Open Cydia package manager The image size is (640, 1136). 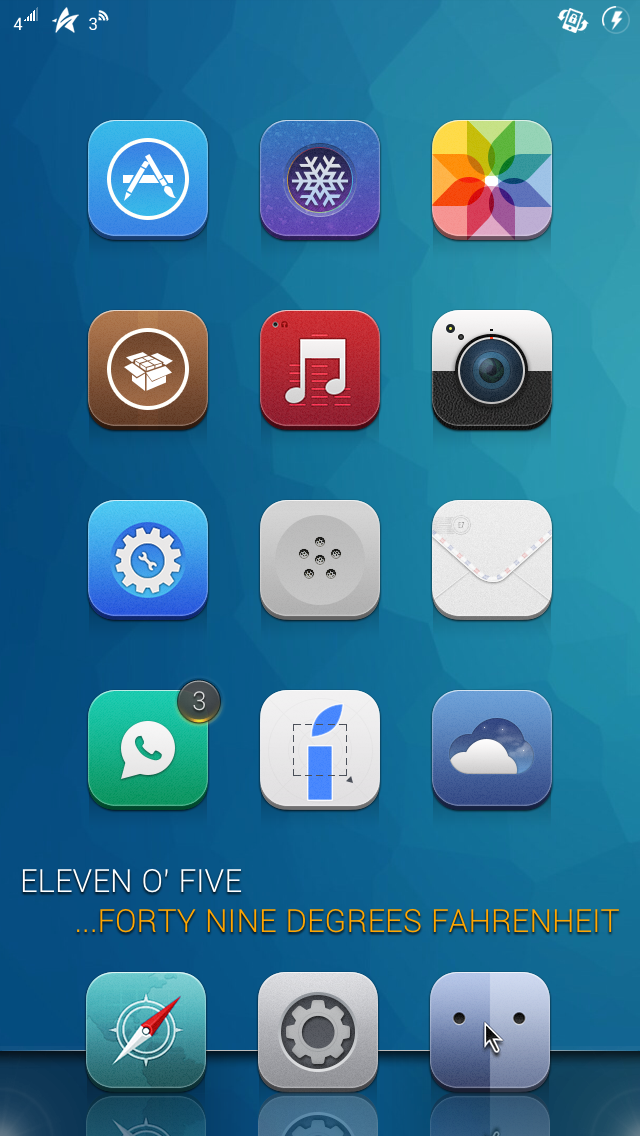pos(148,369)
